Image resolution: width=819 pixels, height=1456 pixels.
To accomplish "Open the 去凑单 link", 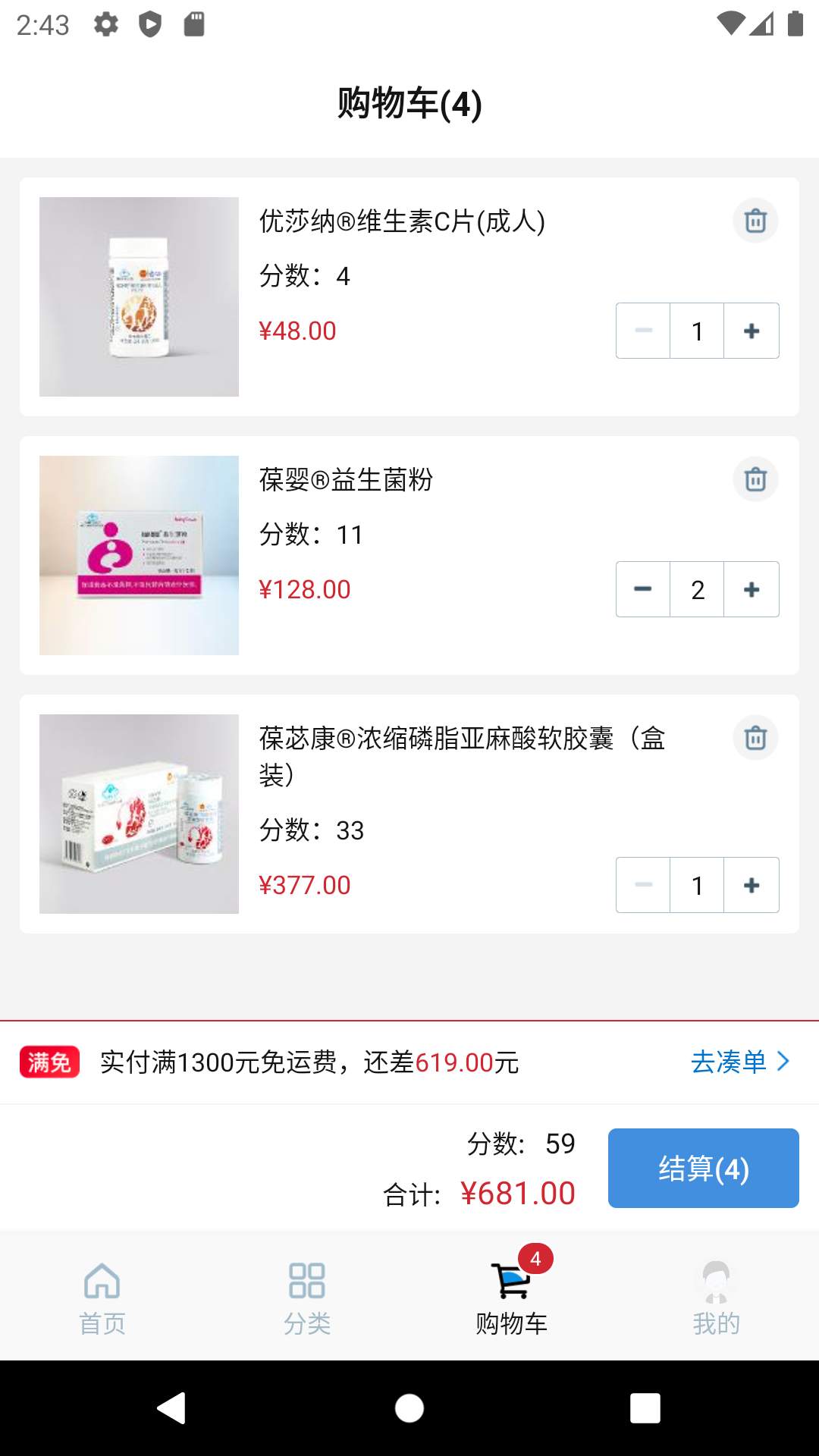I will click(x=740, y=1062).
